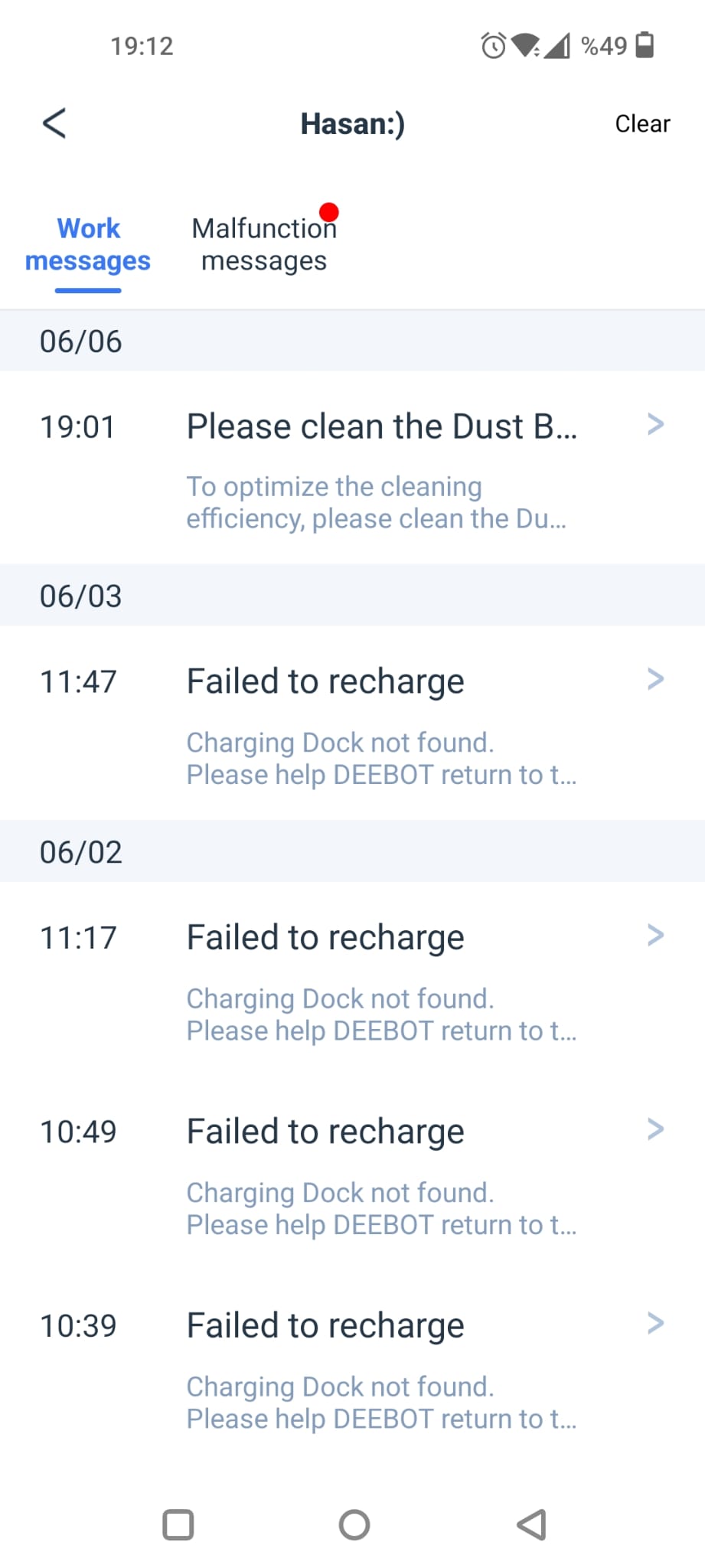
Task: Switch to Malfunction messages tab
Action: point(264,244)
